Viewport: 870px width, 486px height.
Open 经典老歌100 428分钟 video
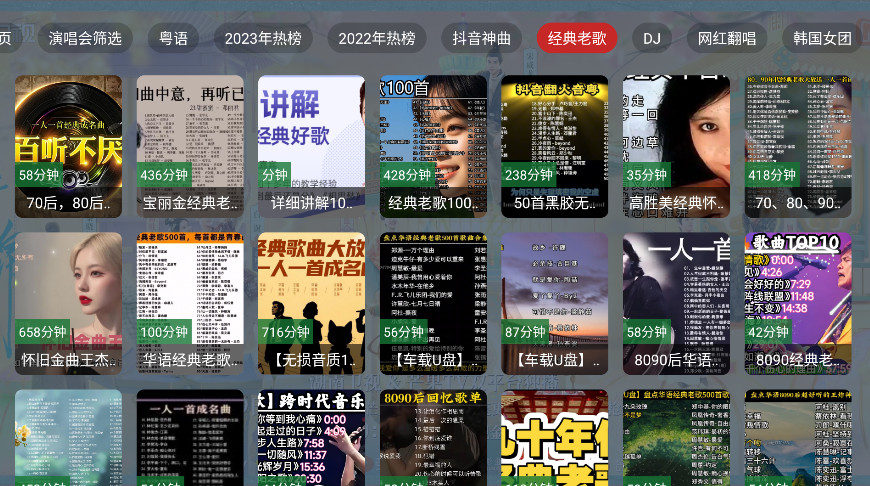[433, 146]
